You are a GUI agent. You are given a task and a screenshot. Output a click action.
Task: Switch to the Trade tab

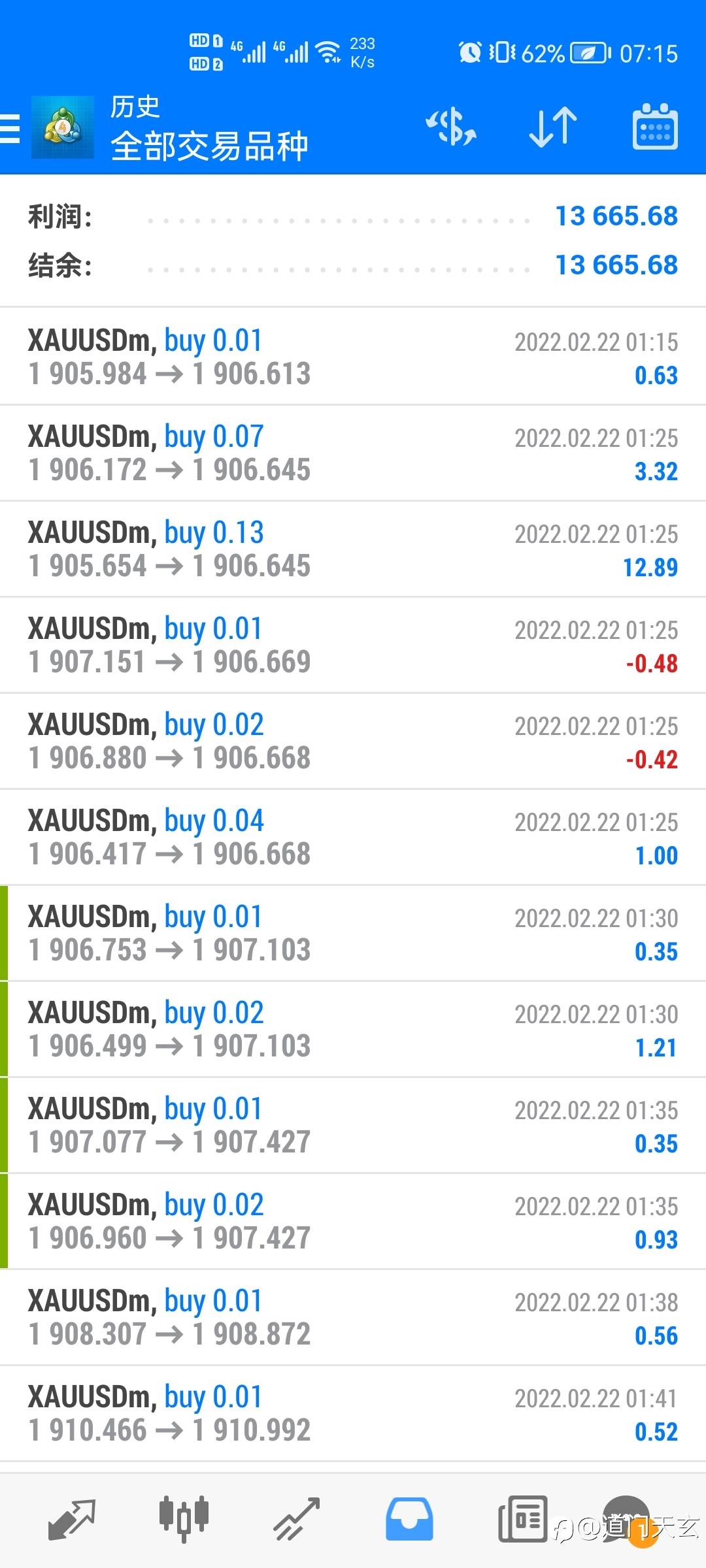click(296, 1519)
